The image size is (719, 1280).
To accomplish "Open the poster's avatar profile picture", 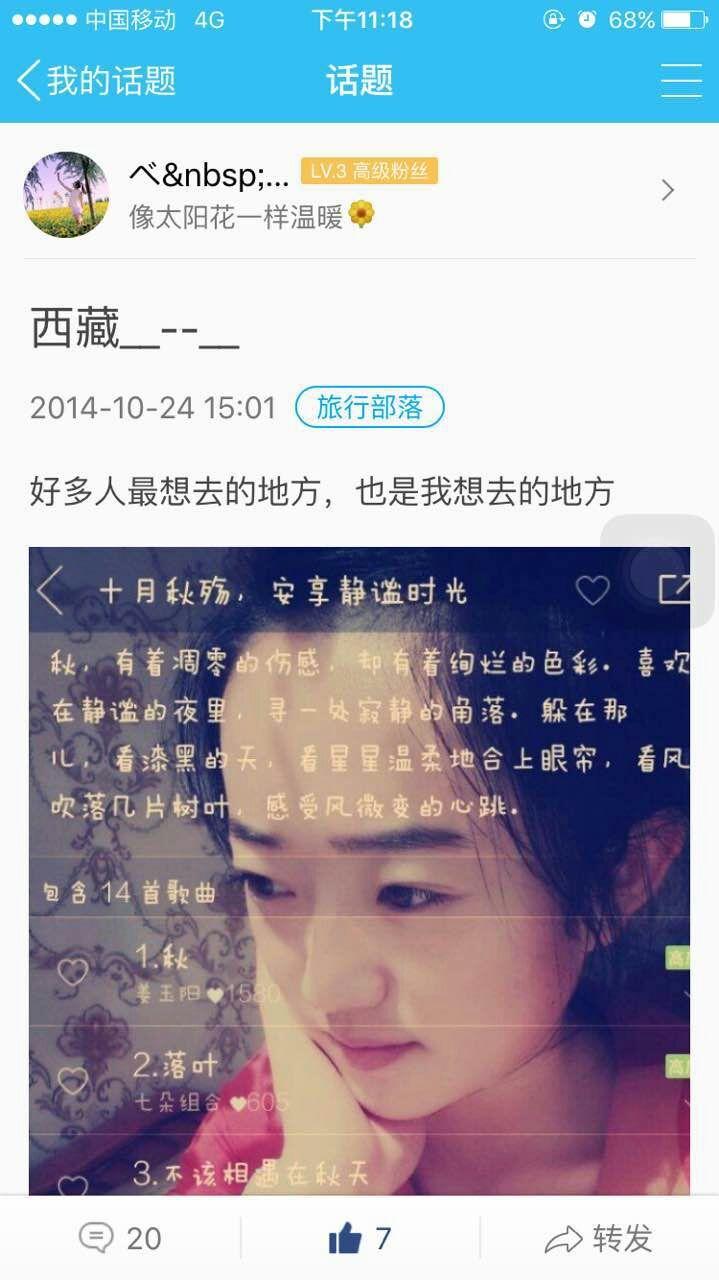I will tap(66, 194).
